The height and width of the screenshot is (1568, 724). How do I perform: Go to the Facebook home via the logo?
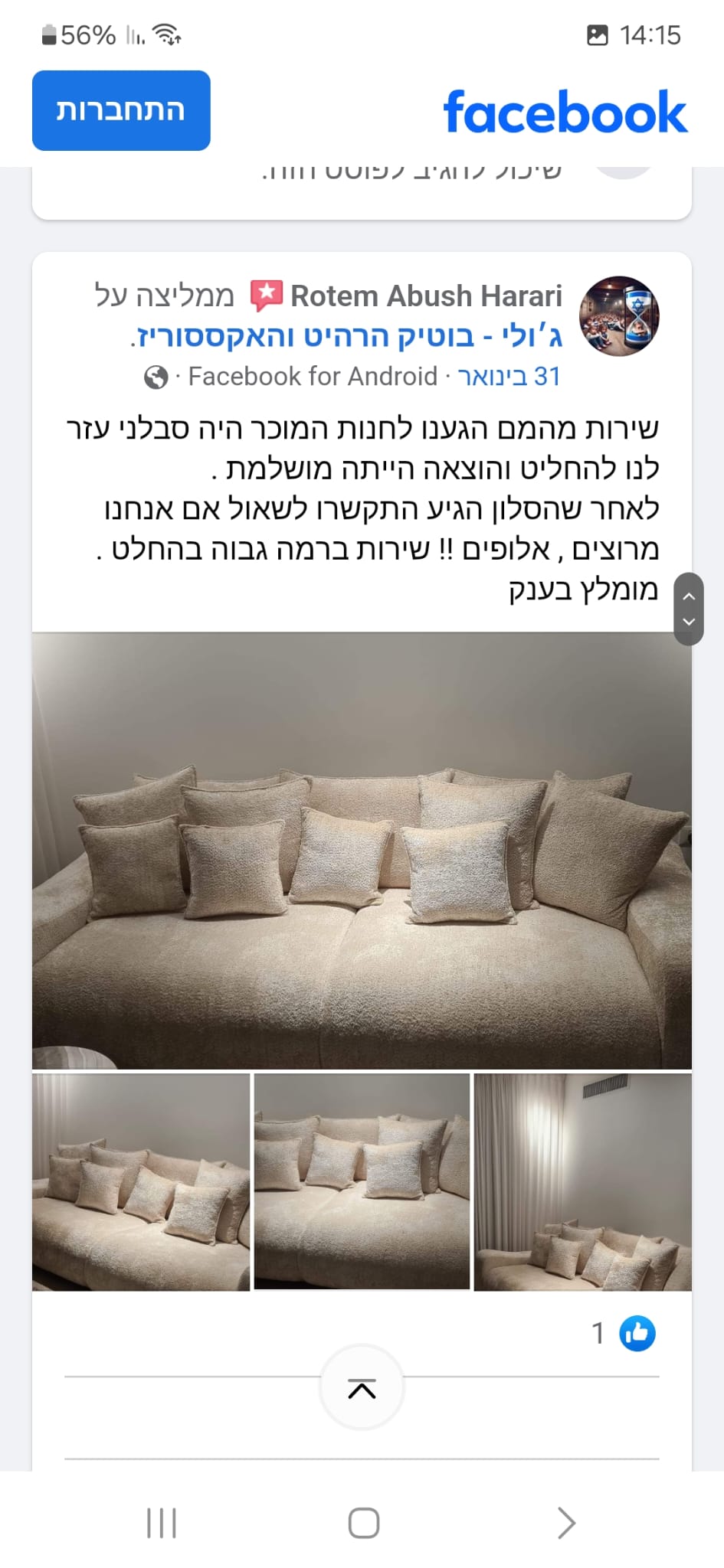[565, 112]
